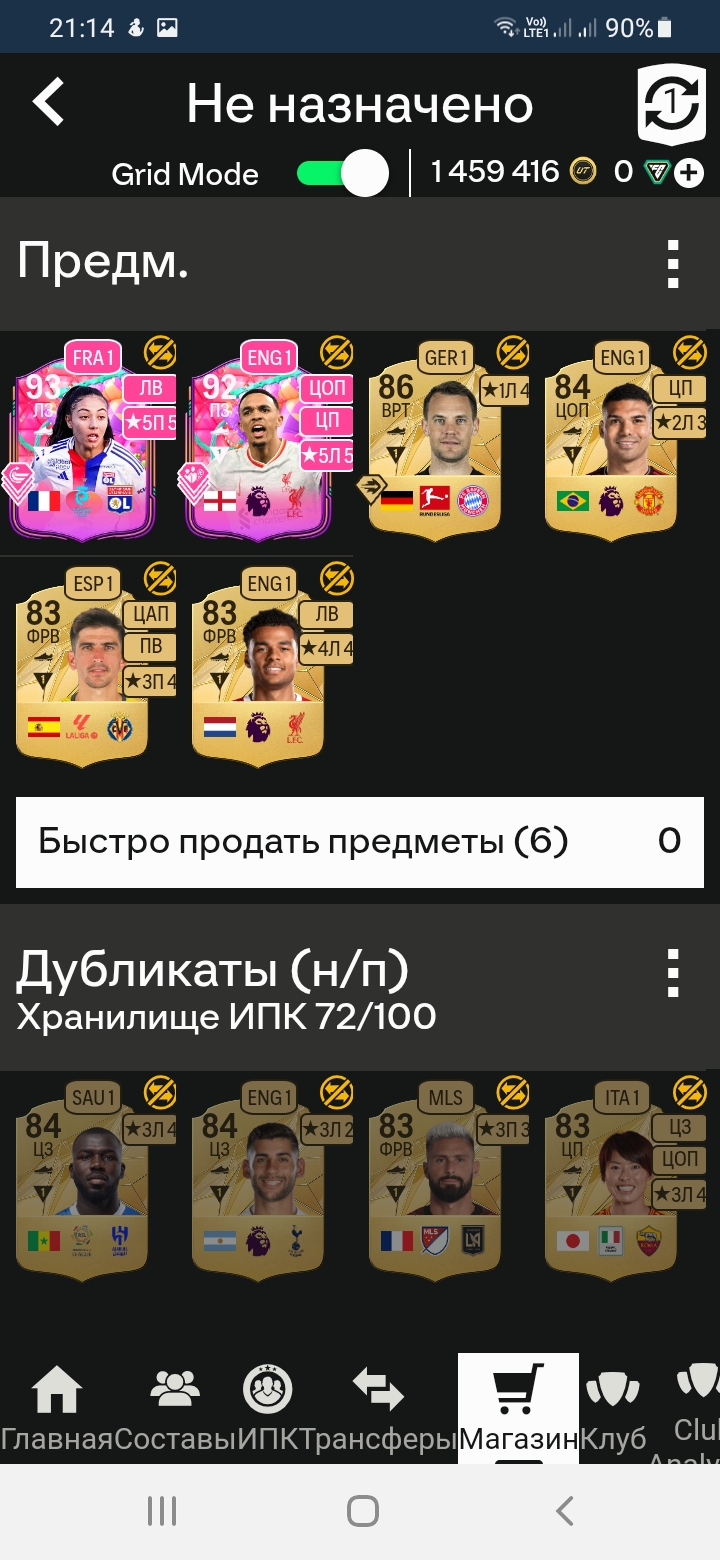Tap the swap icon in the top right corner
Viewport: 720px width, 1560px height.
click(x=665, y=105)
